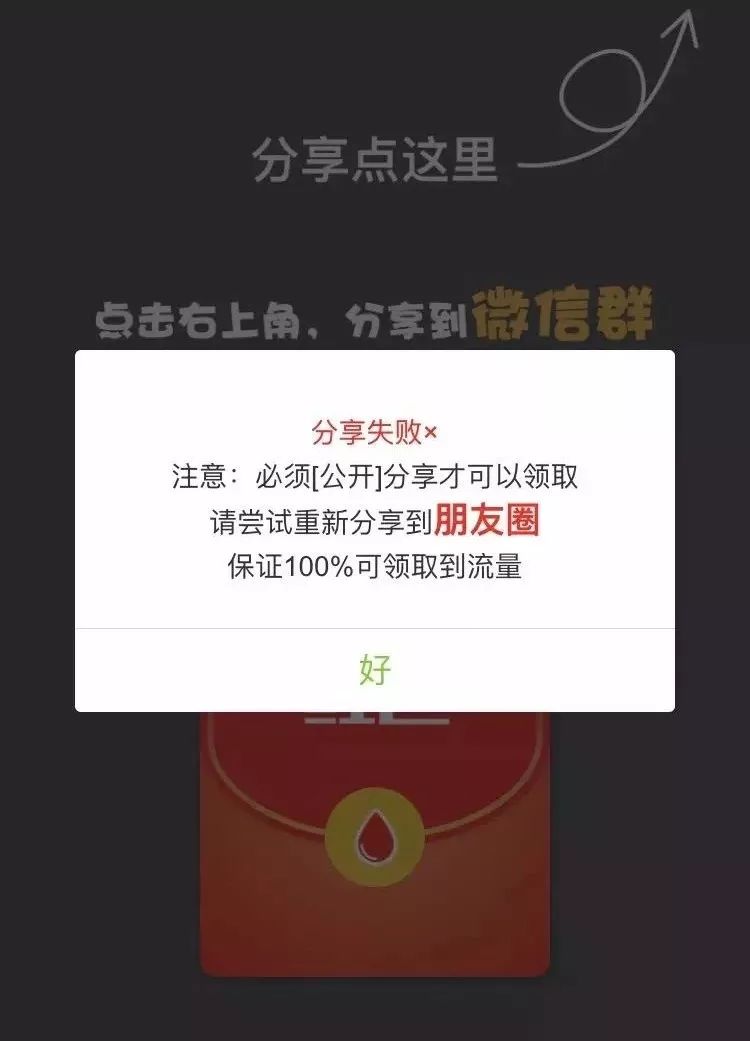Click the green 好 confirmation button
This screenshot has height=1041, width=750.
375,666
